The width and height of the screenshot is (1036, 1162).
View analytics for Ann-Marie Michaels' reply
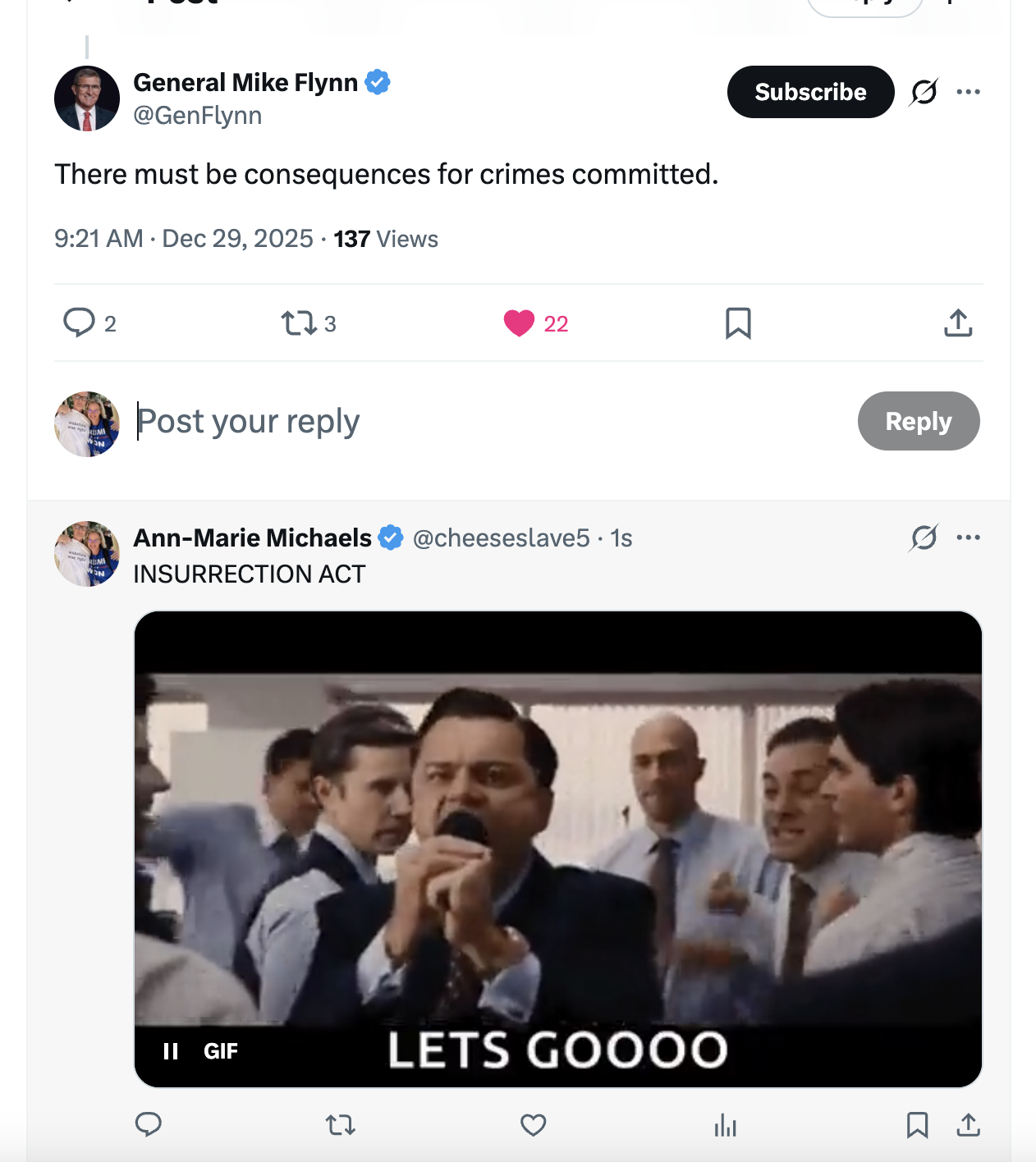[x=726, y=1124]
